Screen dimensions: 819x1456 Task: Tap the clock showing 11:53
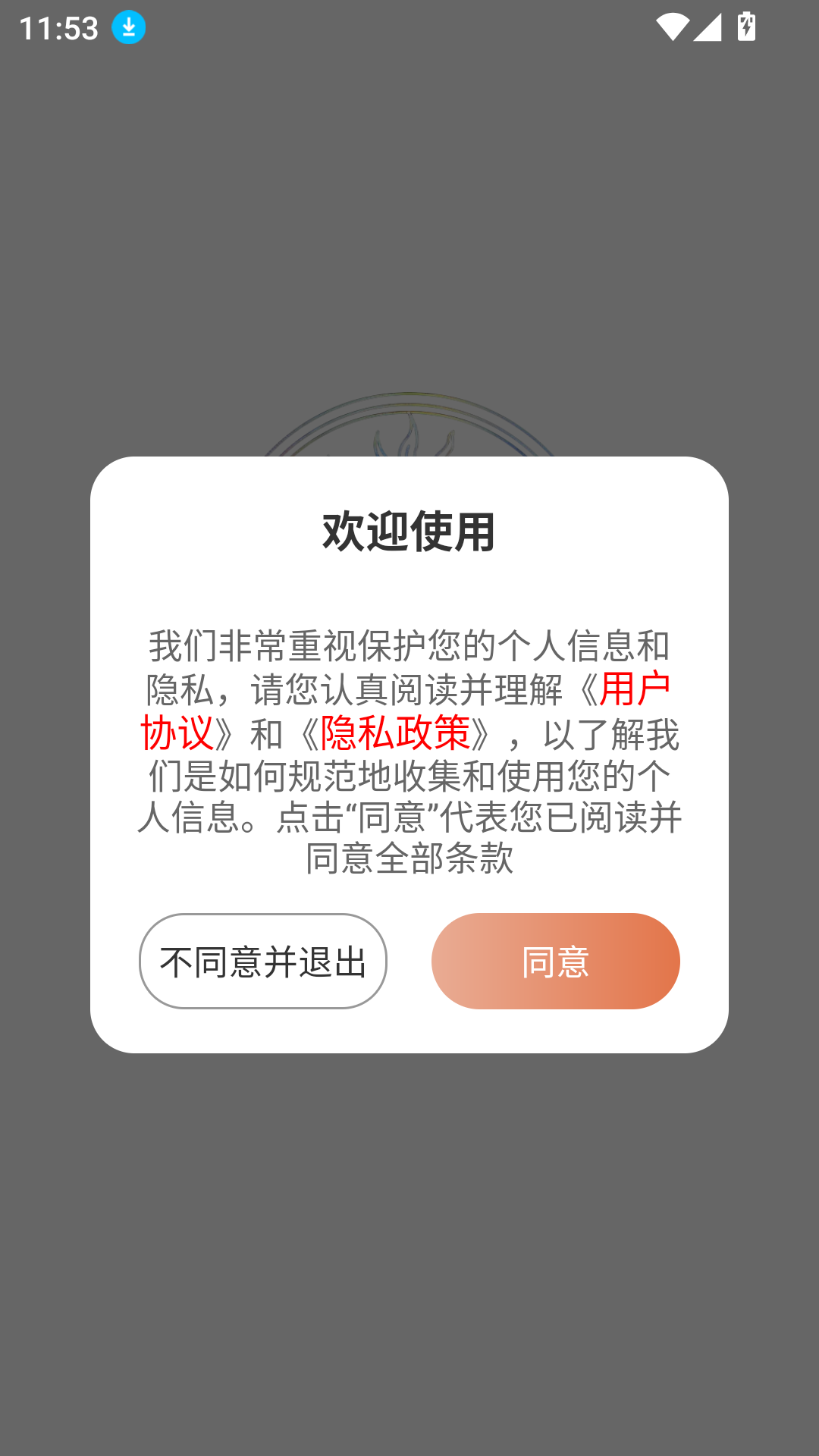coord(57,27)
